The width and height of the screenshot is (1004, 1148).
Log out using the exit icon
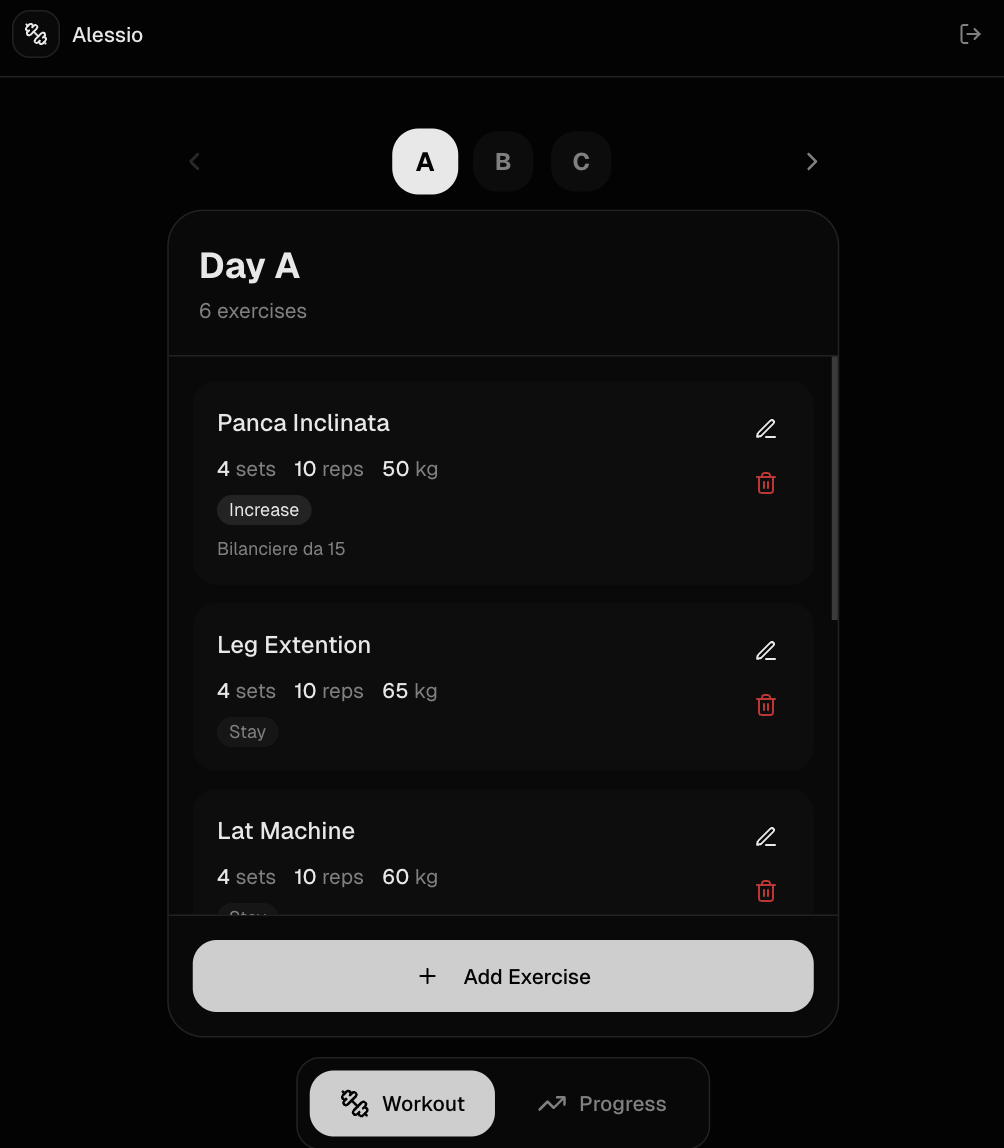969,34
